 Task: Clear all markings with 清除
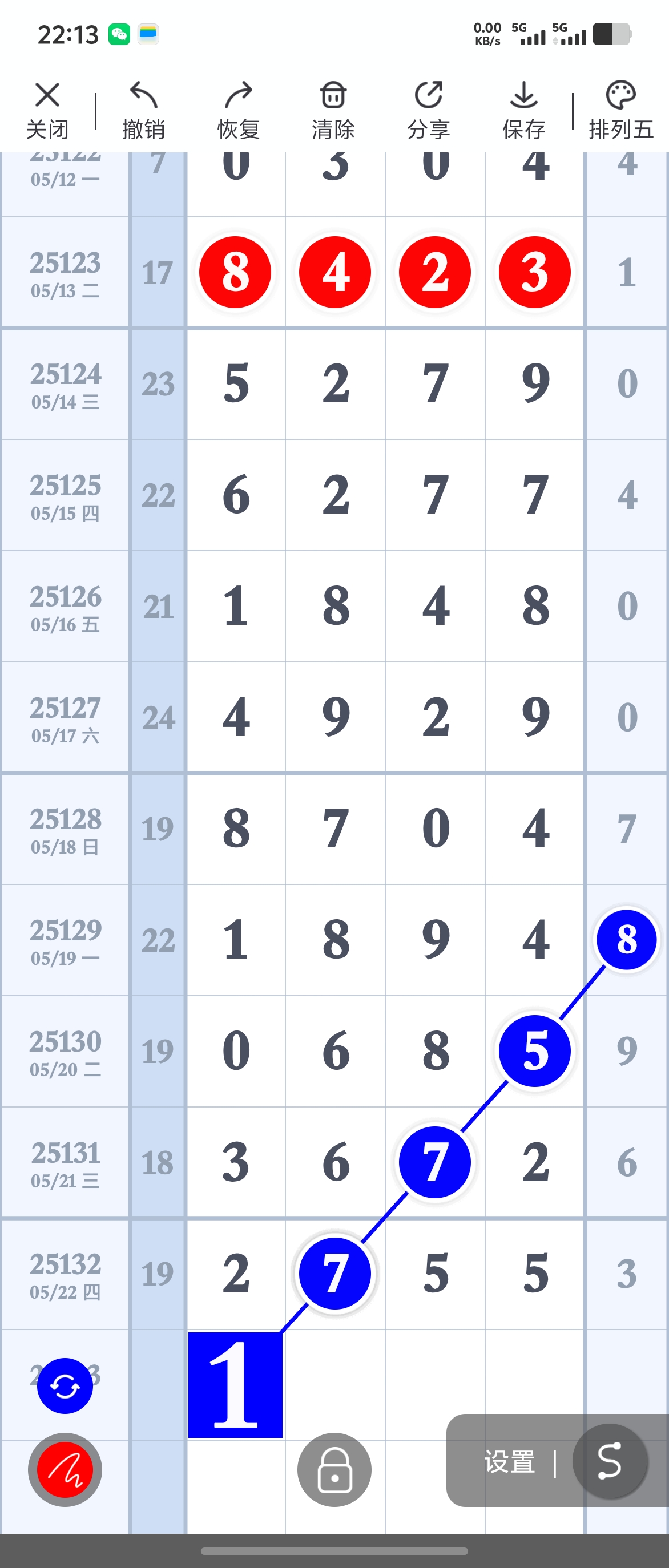(333, 111)
